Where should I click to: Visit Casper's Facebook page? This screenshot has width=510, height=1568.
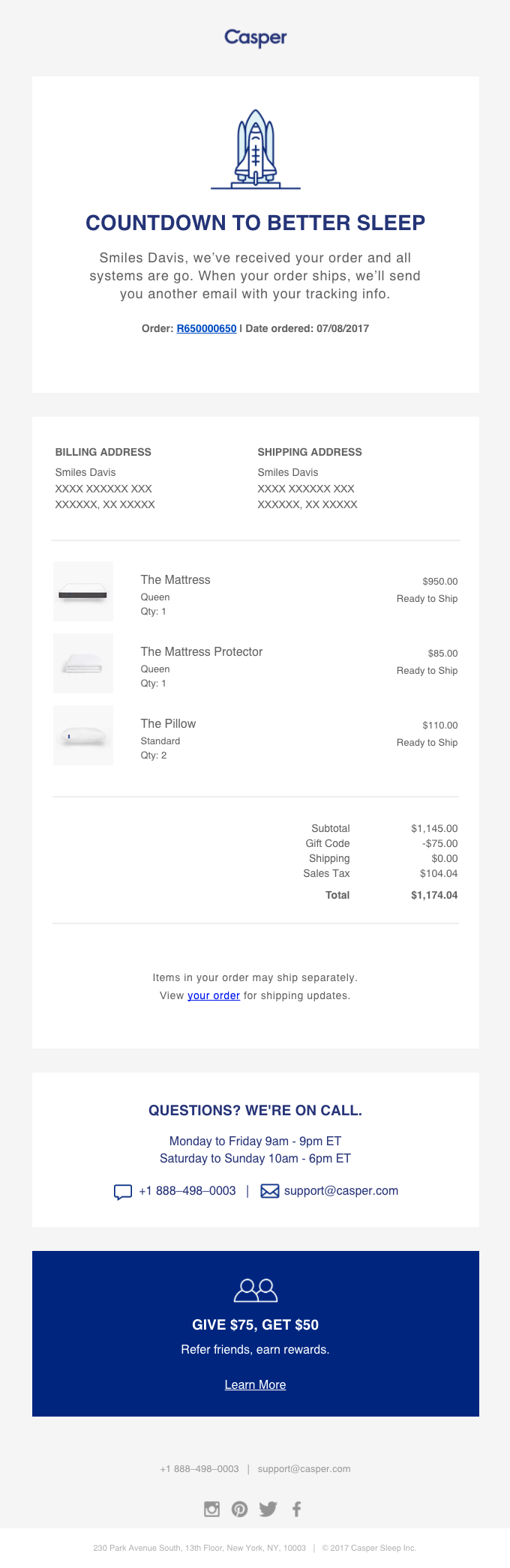(297, 1509)
